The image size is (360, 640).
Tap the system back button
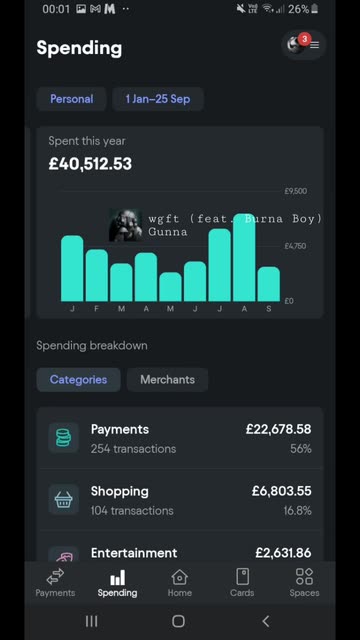pos(266,621)
